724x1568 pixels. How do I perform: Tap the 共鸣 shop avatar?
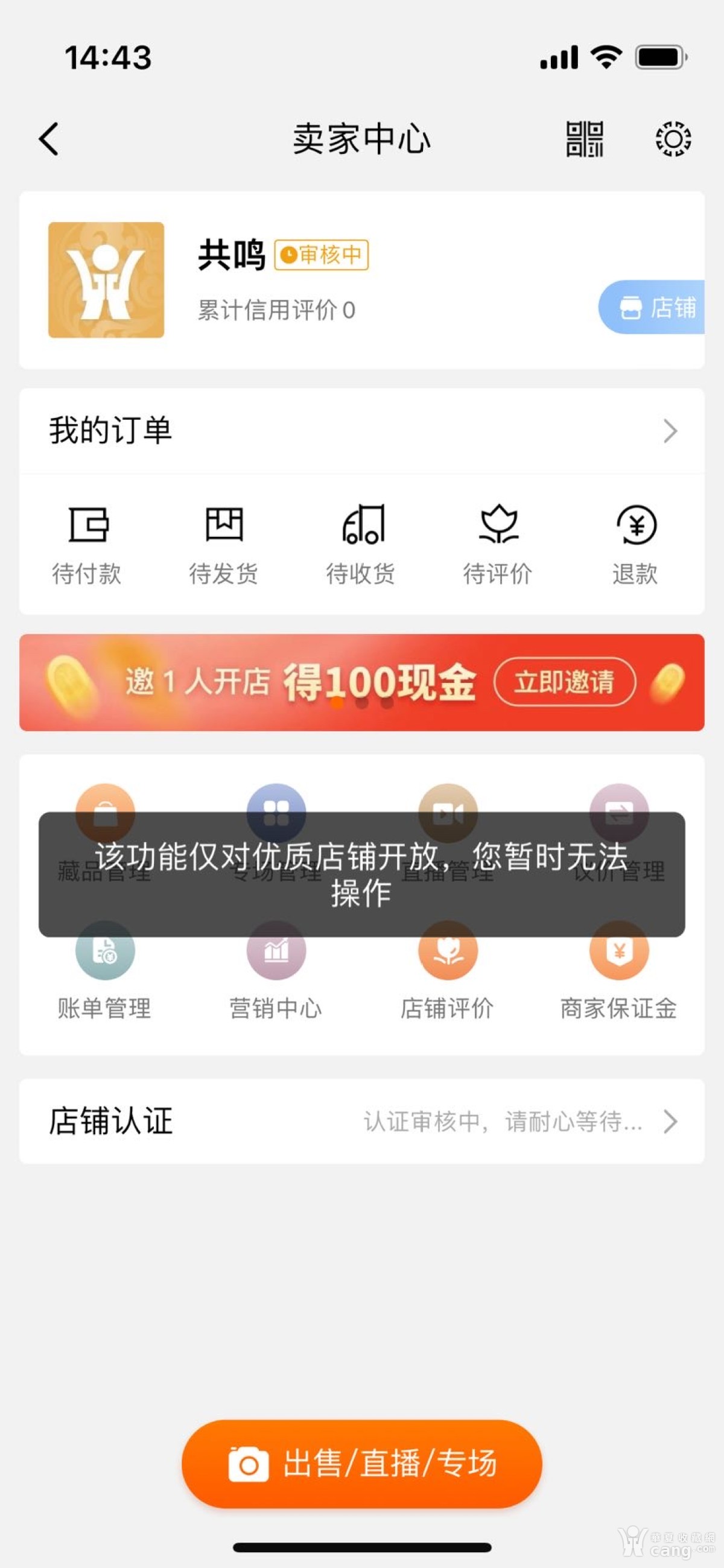point(106,280)
